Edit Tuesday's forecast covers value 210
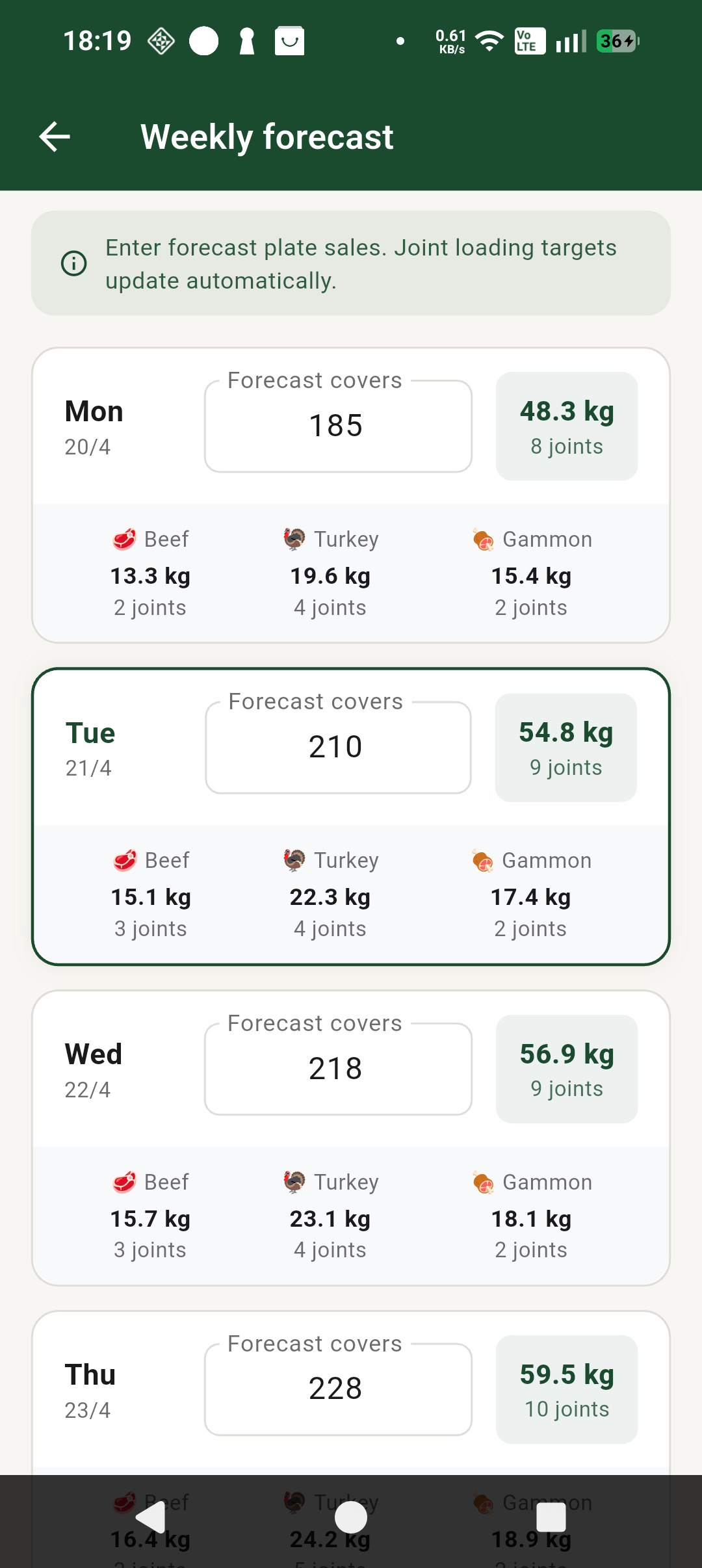Image resolution: width=702 pixels, height=1568 pixels. click(337, 746)
